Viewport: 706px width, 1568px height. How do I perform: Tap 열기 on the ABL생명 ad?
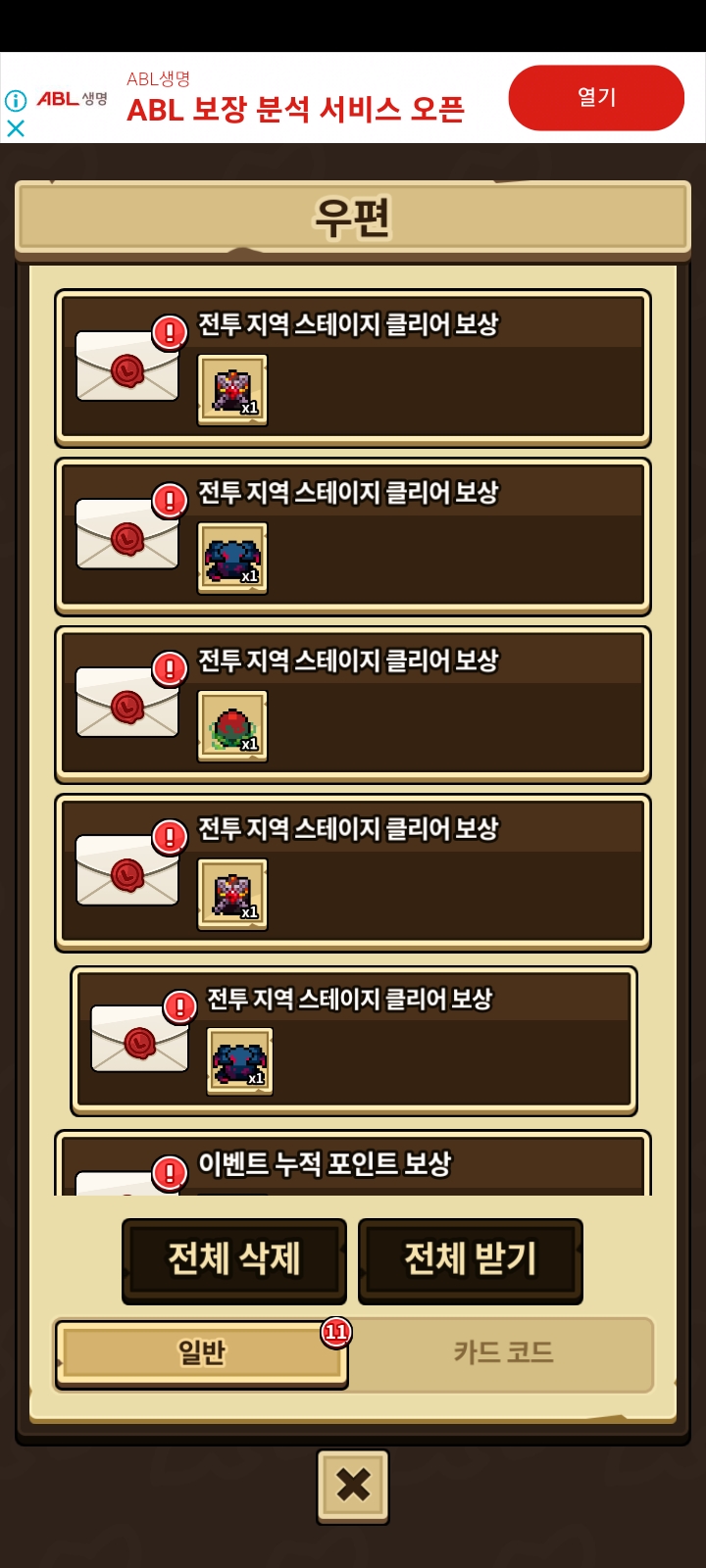point(595,98)
